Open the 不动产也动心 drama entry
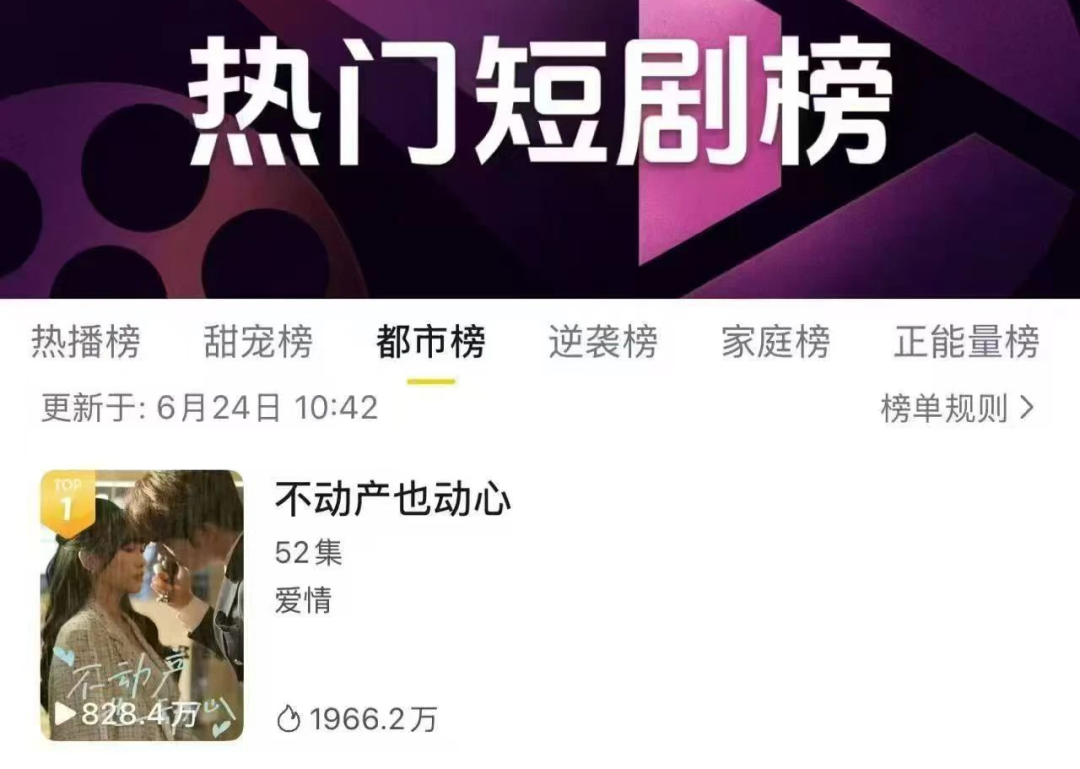This screenshot has width=1080, height=769. click(393, 499)
